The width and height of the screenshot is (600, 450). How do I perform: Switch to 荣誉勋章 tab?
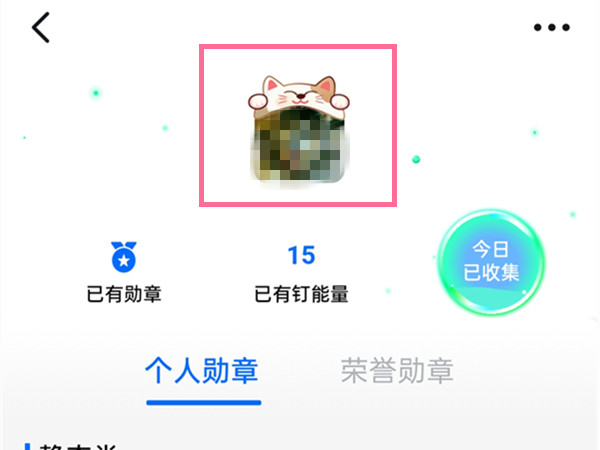click(x=397, y=372)
